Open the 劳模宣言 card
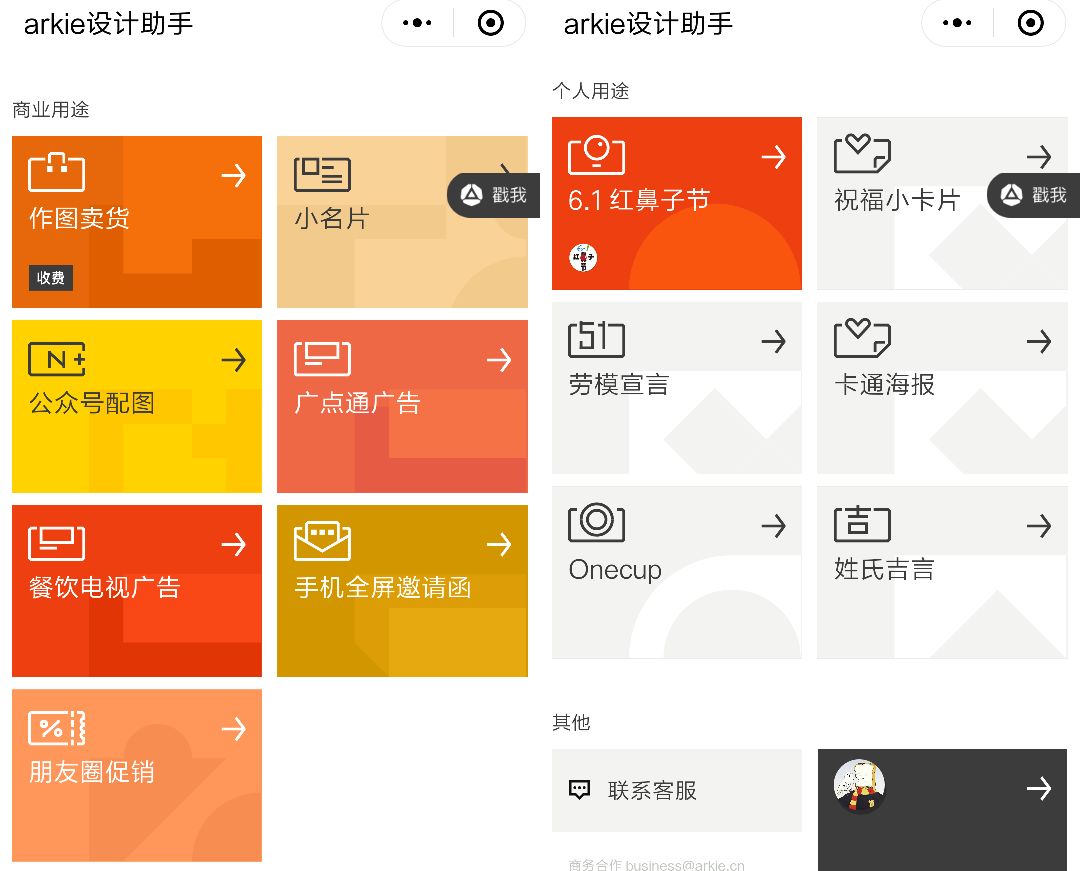This screenshot has height=871, width=1080. pos(676,388)
